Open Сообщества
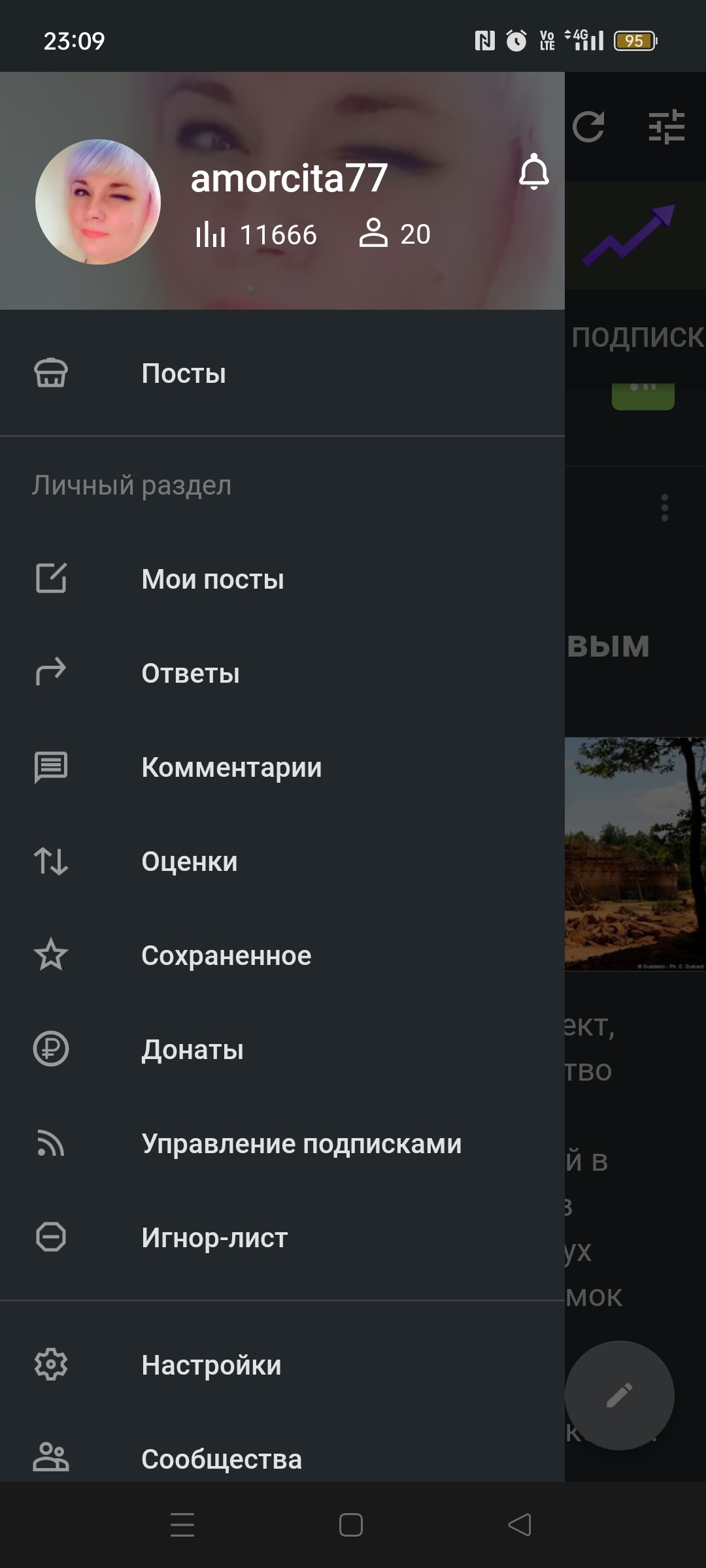706x1568 pixels. coord(222,1459)
